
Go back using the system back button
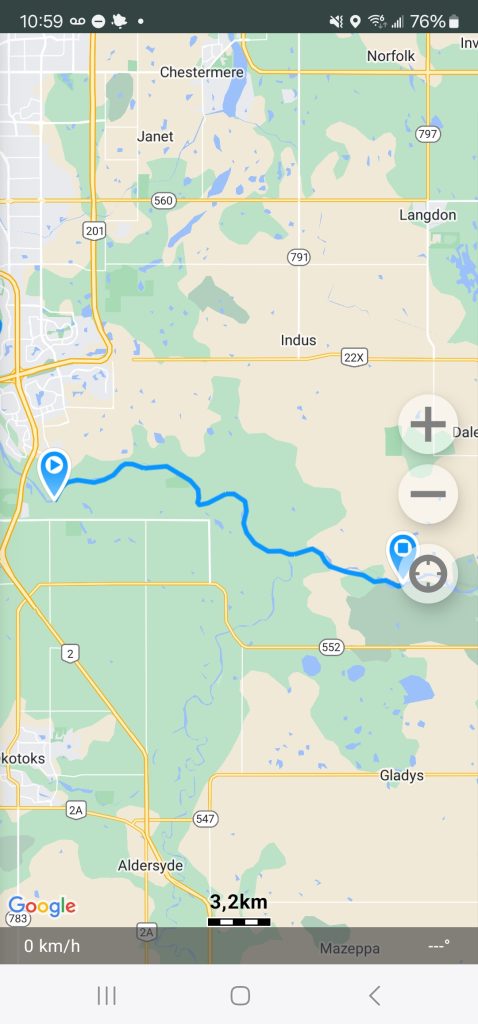click(x=374, y=995)
